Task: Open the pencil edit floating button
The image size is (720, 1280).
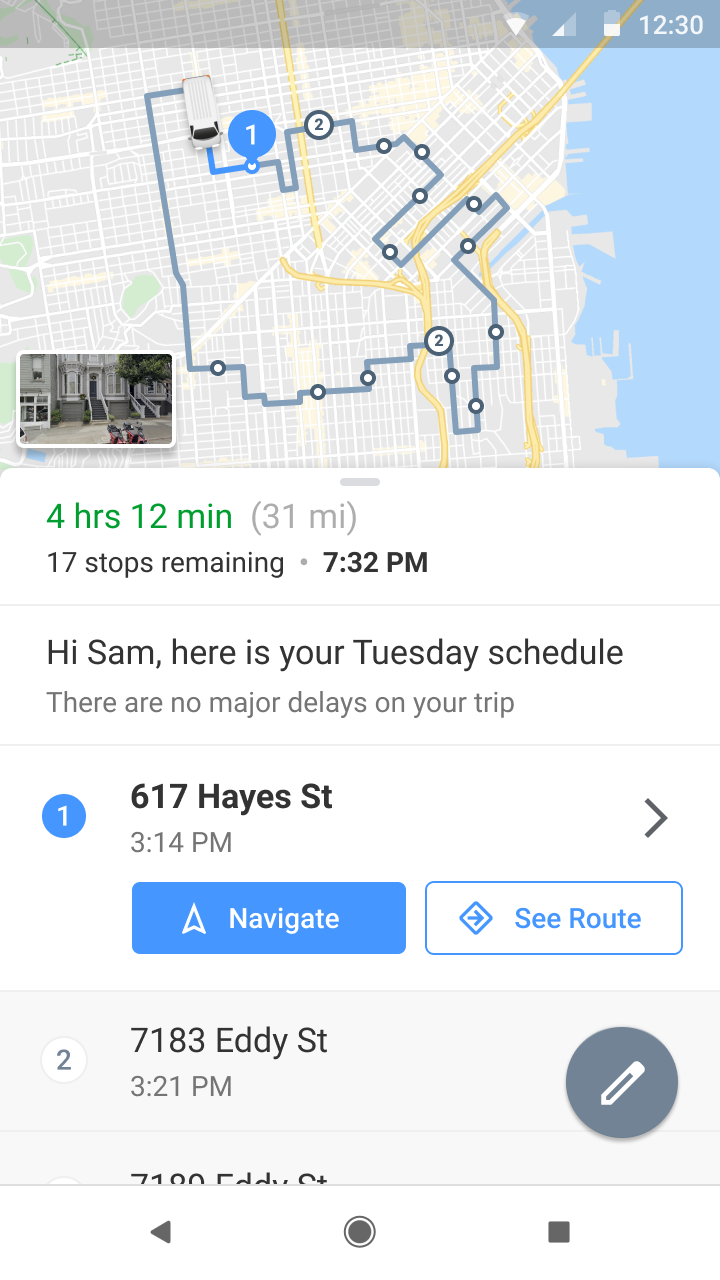Action: (x=621, y=1081)
